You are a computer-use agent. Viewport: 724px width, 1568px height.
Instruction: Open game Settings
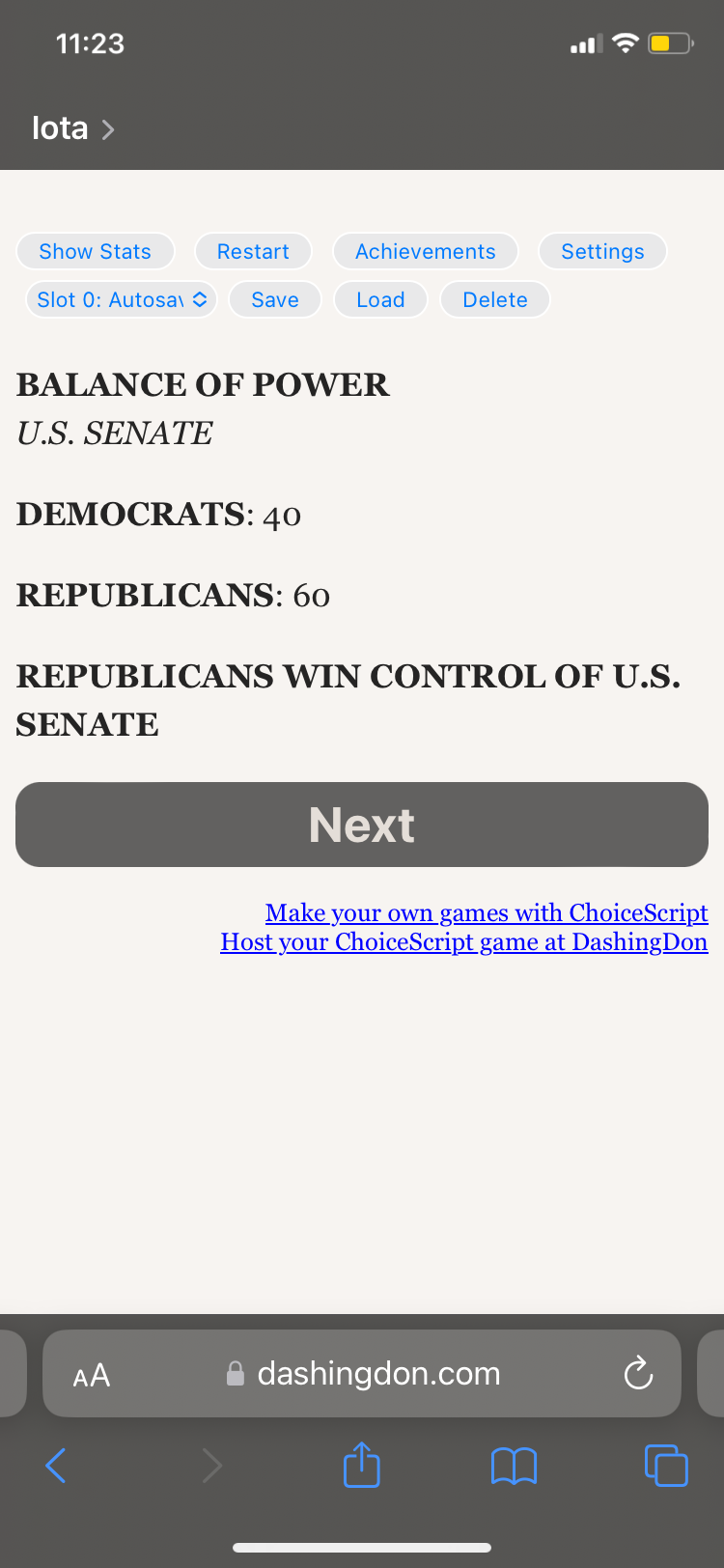602,251
